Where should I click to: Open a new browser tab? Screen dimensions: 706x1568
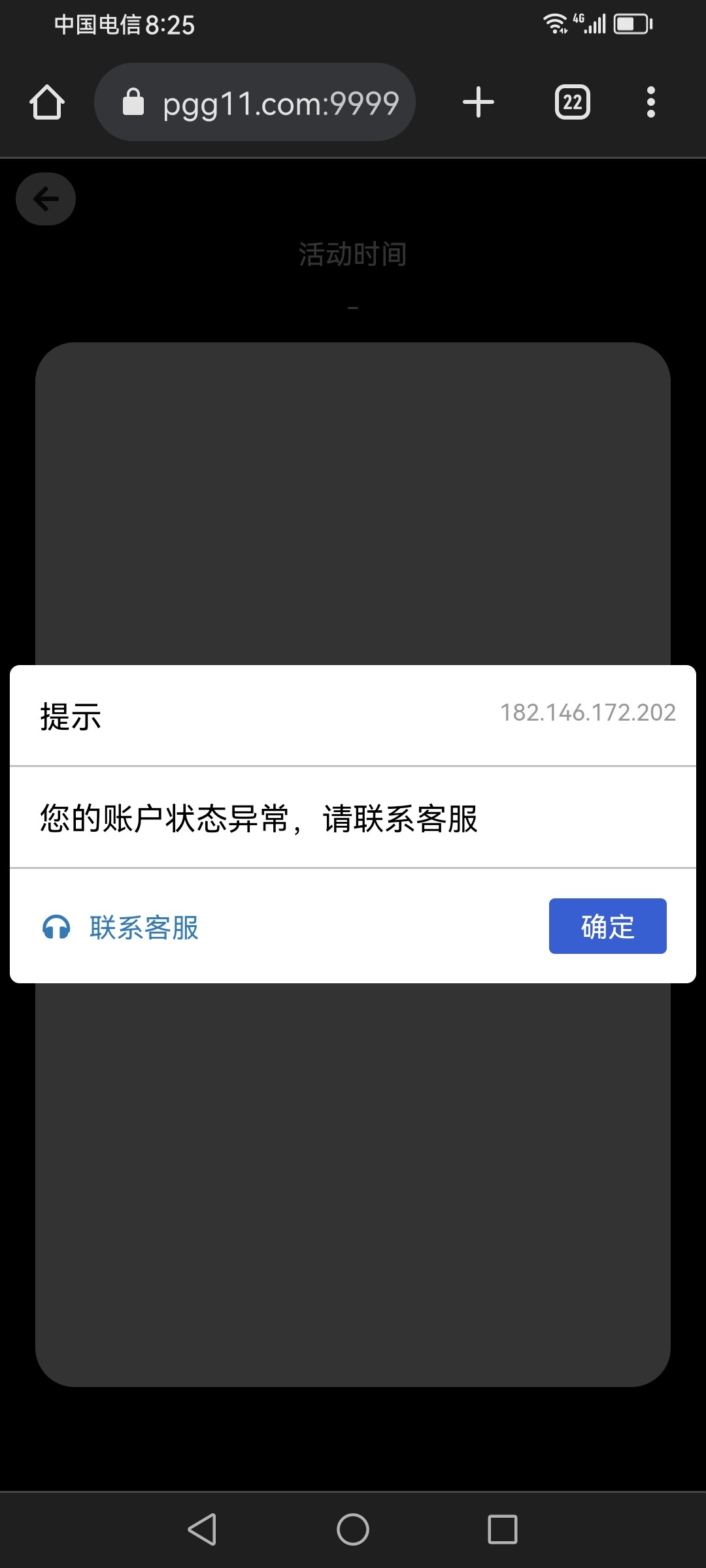[x=479, y=102]
